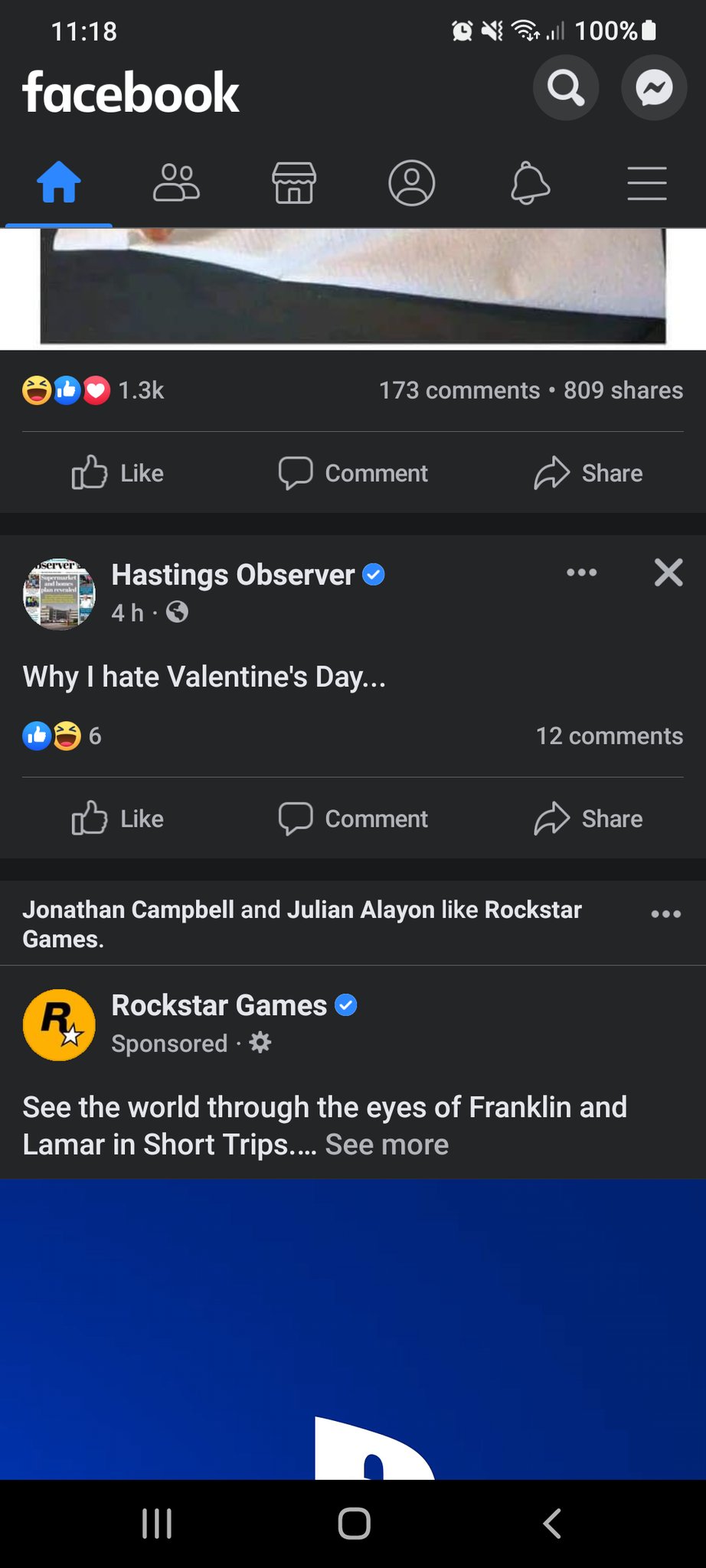Image resolution: width=706 pixels, height=1568 pixels.
Task: Visit the Rockstar Games page
Action: [x=219, y=1005]
